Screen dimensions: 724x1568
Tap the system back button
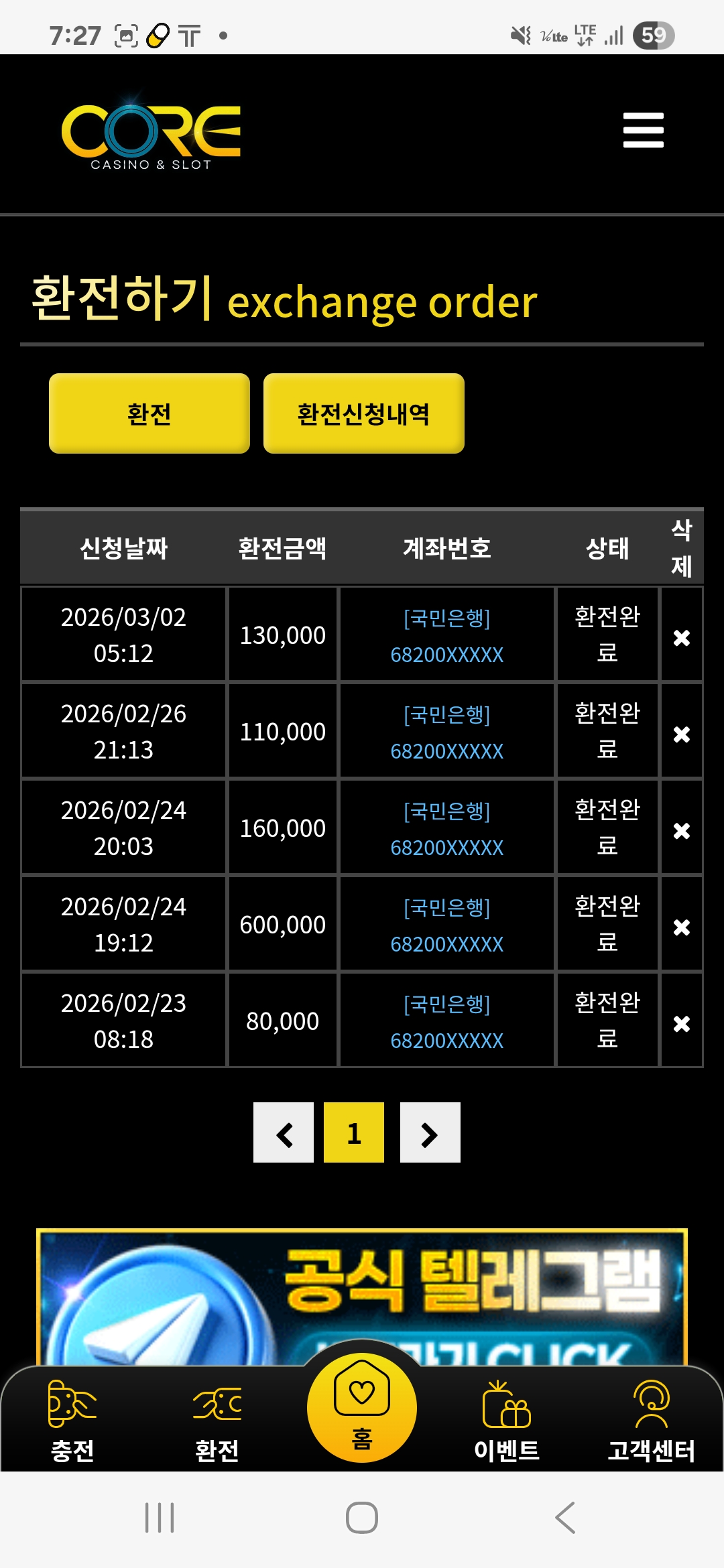(565, 1517)
